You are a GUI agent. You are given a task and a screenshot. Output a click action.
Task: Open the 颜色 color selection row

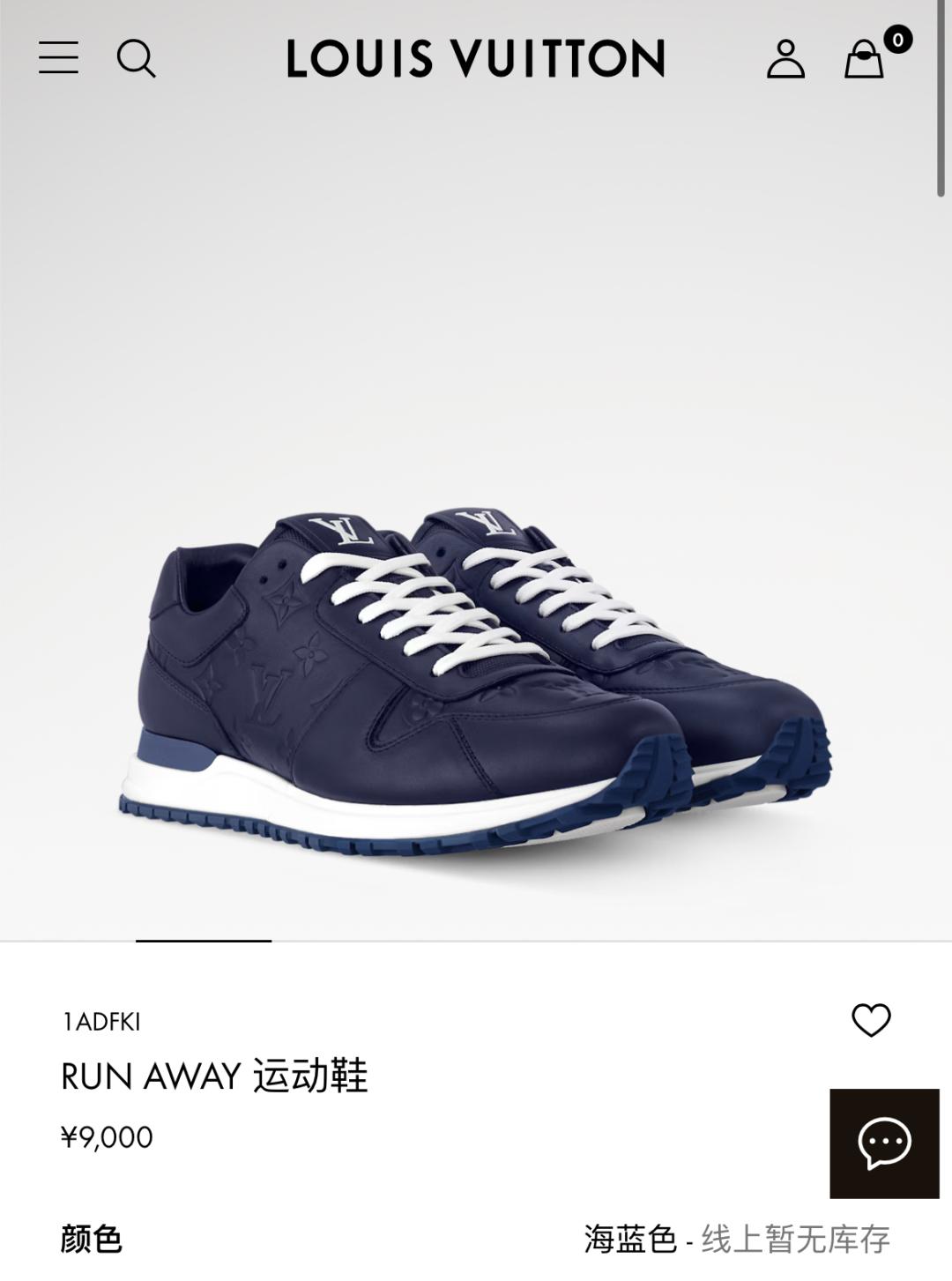tap(475, 1239)
